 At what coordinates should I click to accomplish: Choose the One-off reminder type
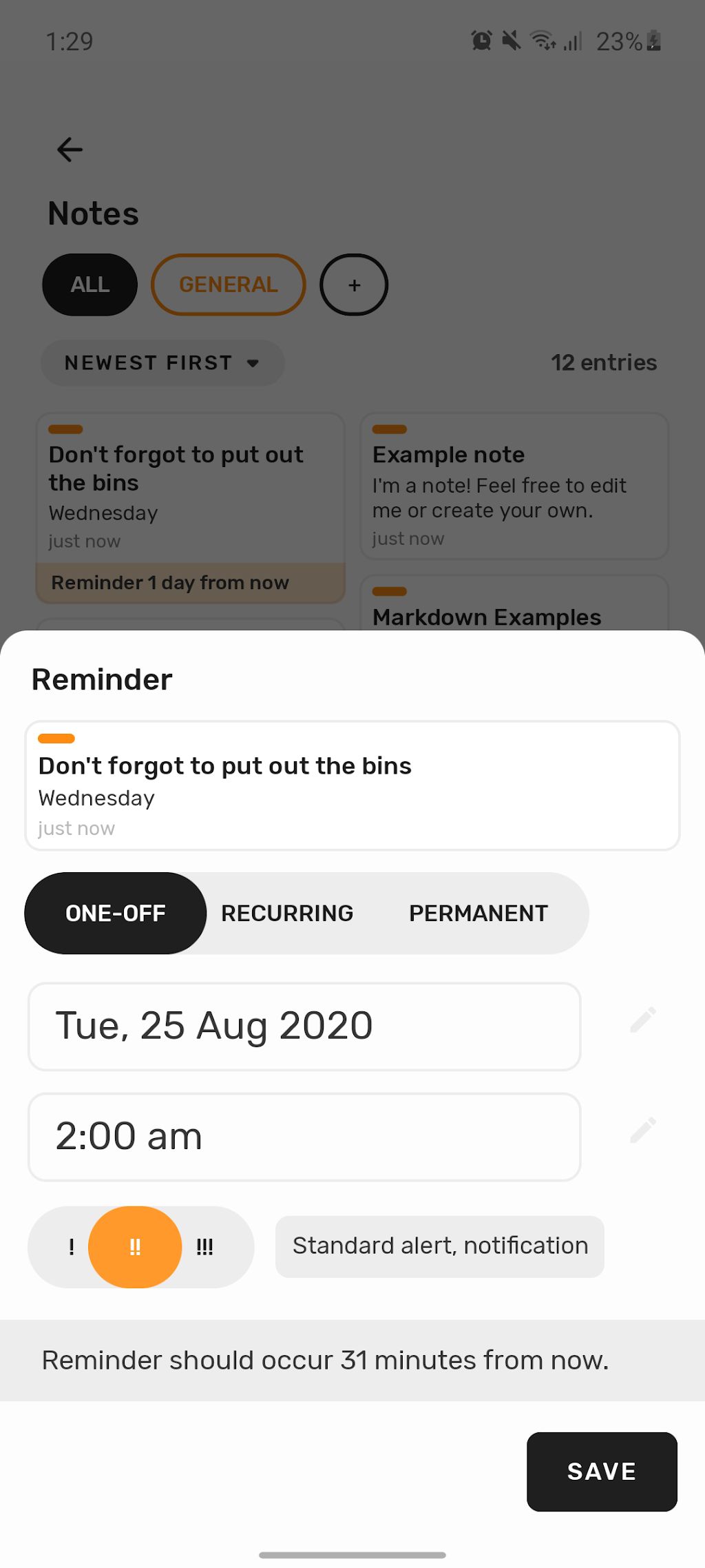coord(116,913)
